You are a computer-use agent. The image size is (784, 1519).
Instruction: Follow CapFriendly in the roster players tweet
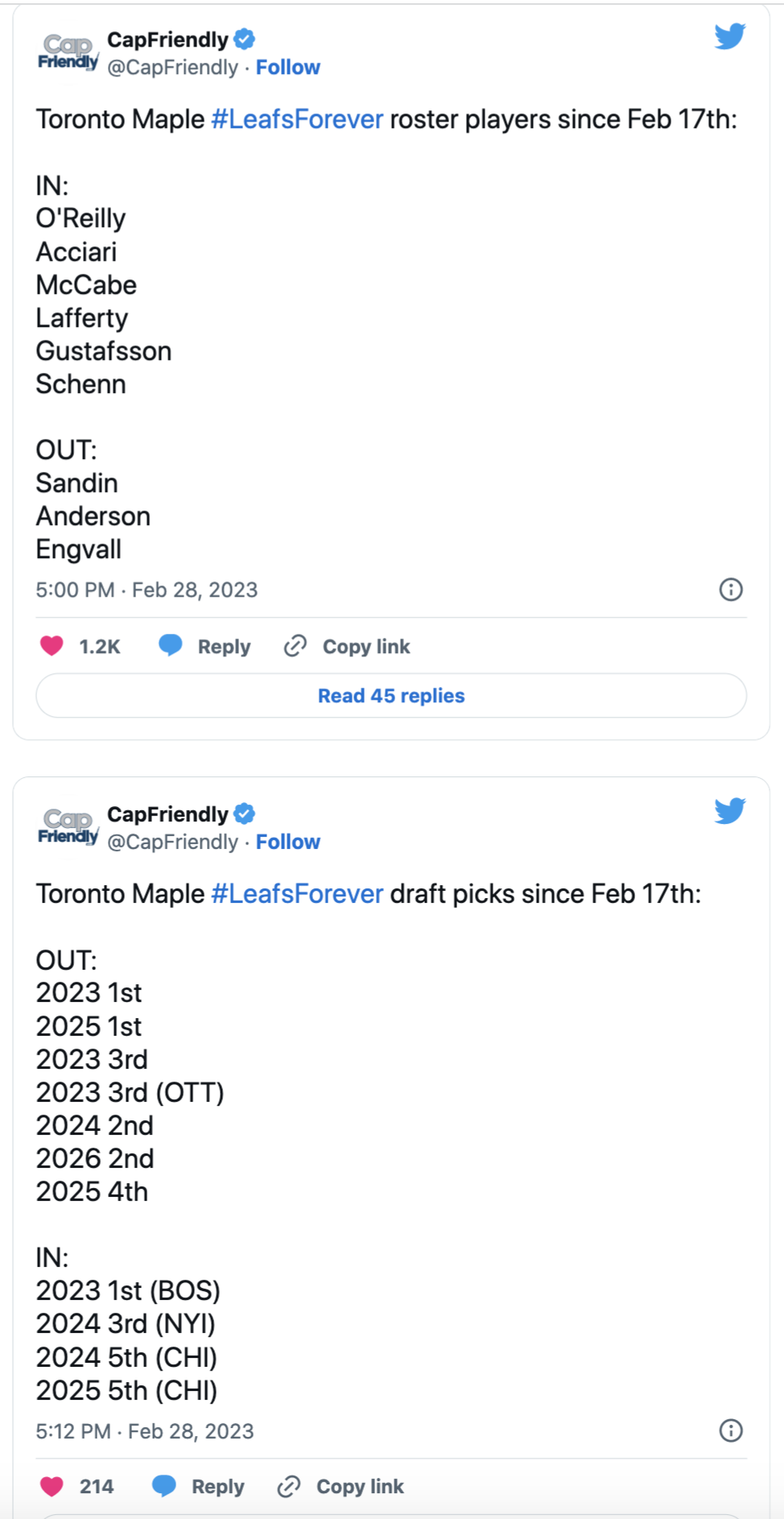pyautogui.click(x=287, y=68)
